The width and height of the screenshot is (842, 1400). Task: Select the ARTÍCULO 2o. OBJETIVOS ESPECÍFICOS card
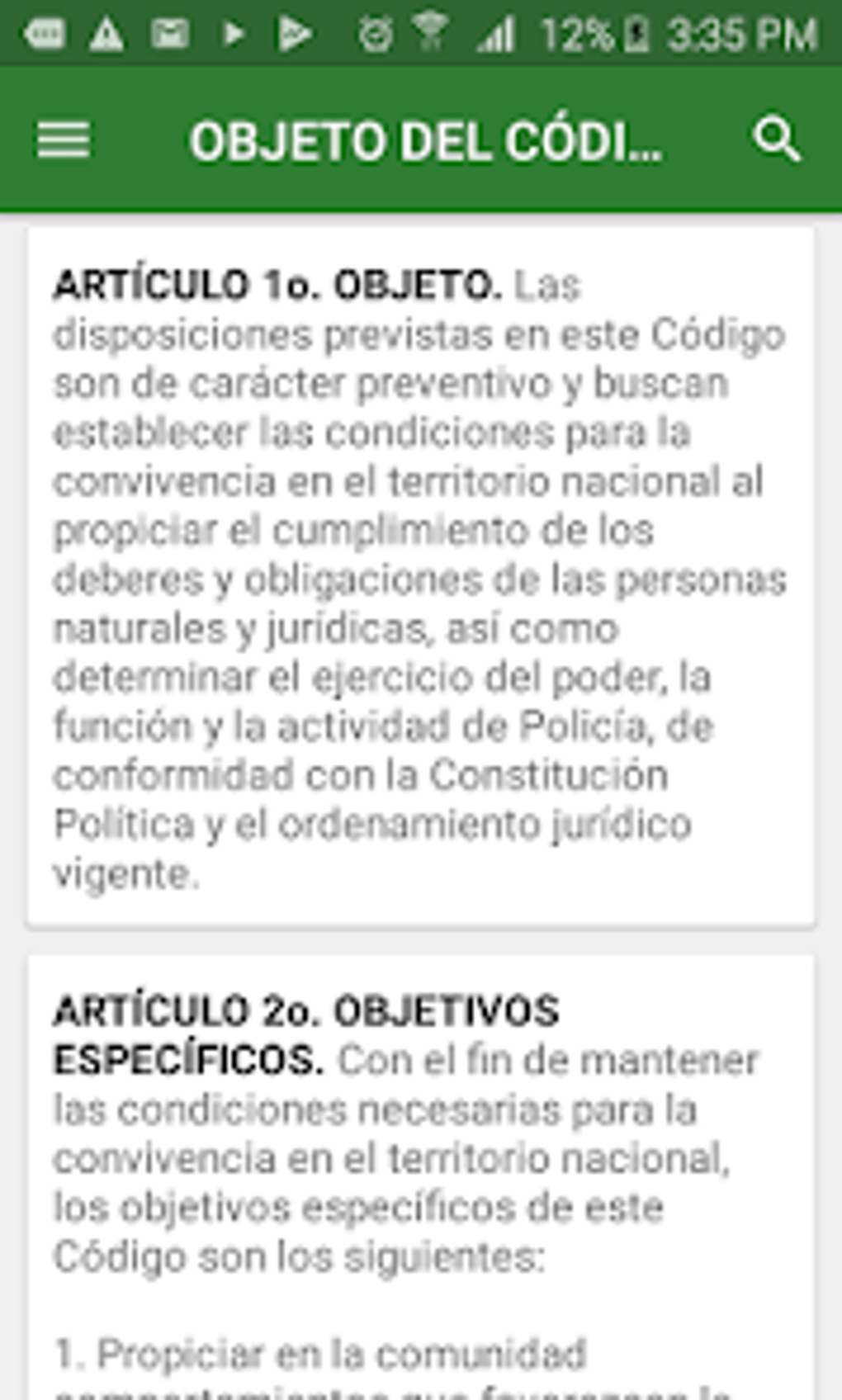coord(421,1172)
